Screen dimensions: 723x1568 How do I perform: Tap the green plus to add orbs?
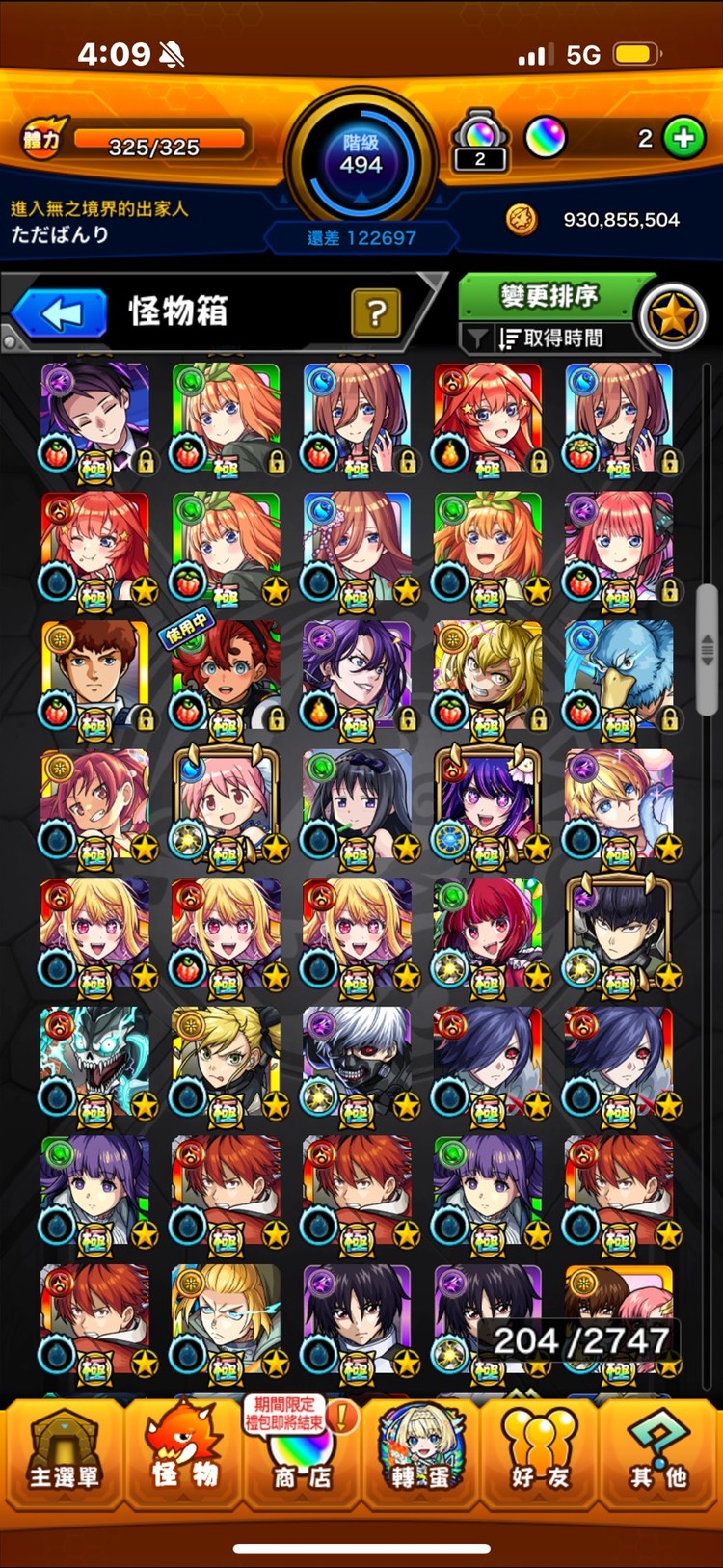tap(684, 139)
